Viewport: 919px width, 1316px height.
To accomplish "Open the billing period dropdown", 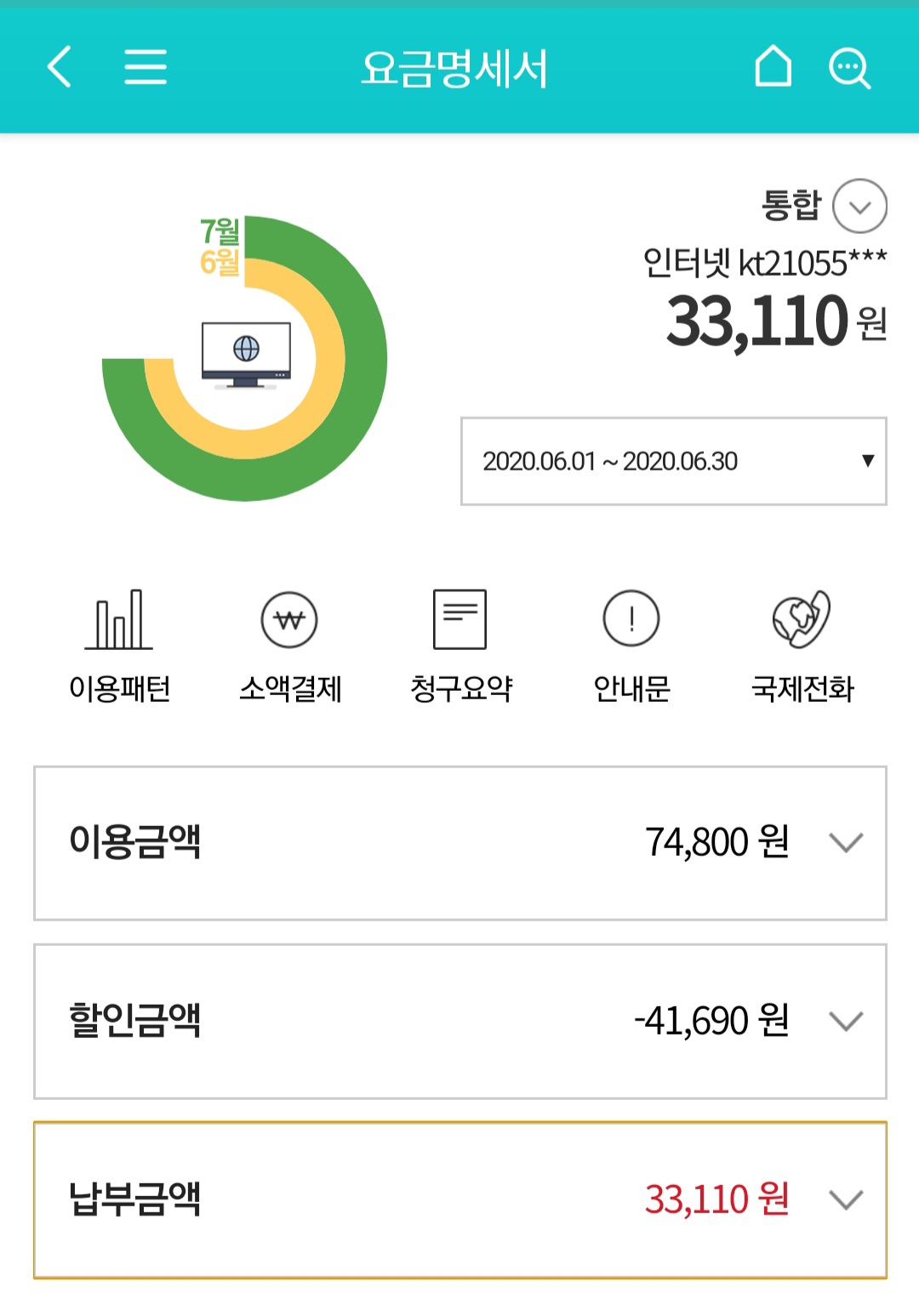I will 673,461.
